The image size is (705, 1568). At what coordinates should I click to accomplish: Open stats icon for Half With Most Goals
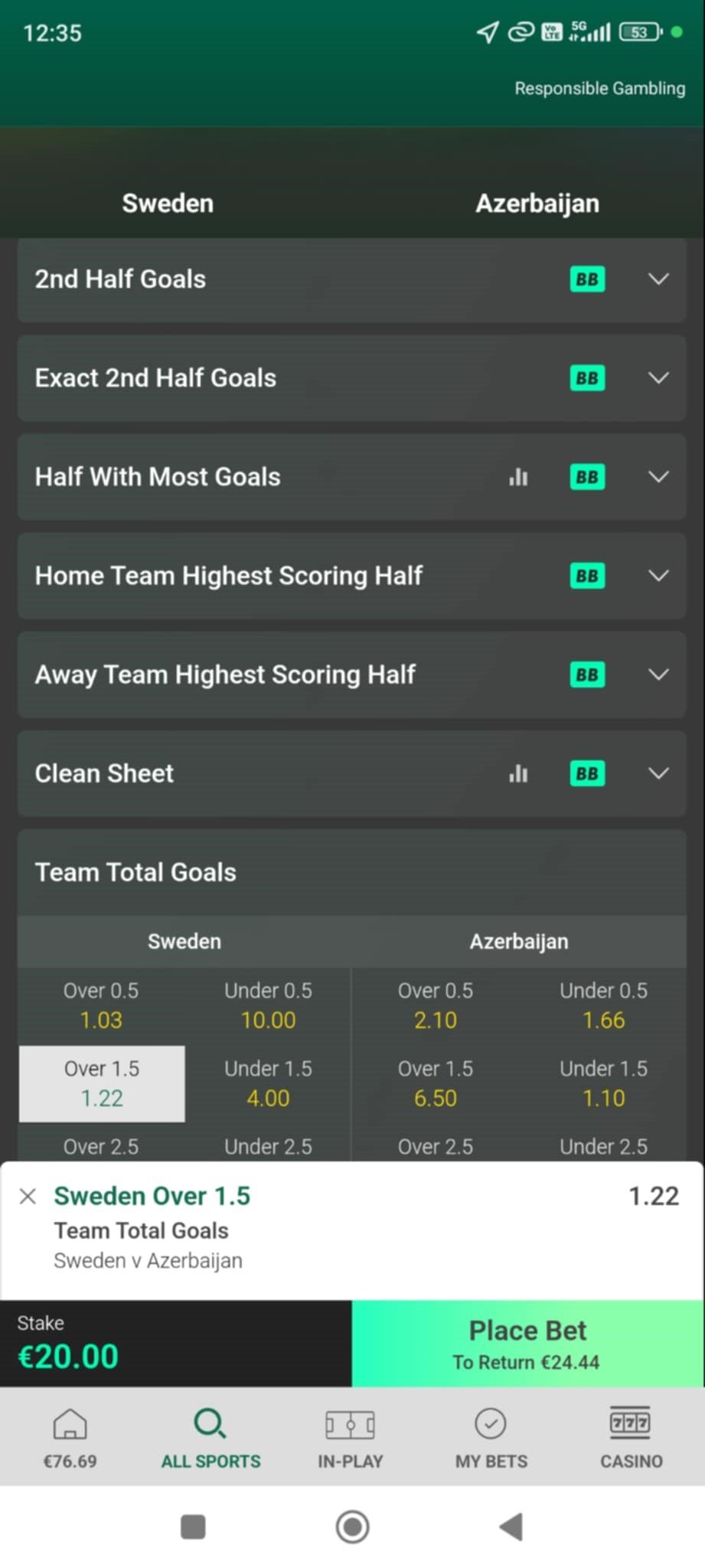coord(518,477)
